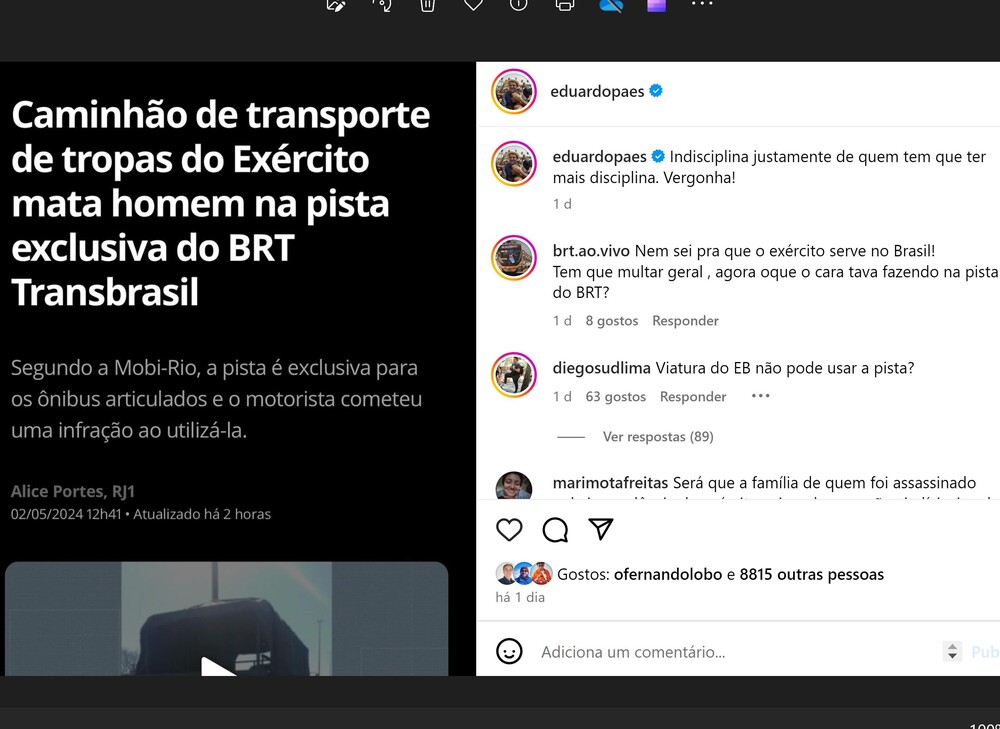
Task: Share the post via paper plane
Action: pos(600,530)
